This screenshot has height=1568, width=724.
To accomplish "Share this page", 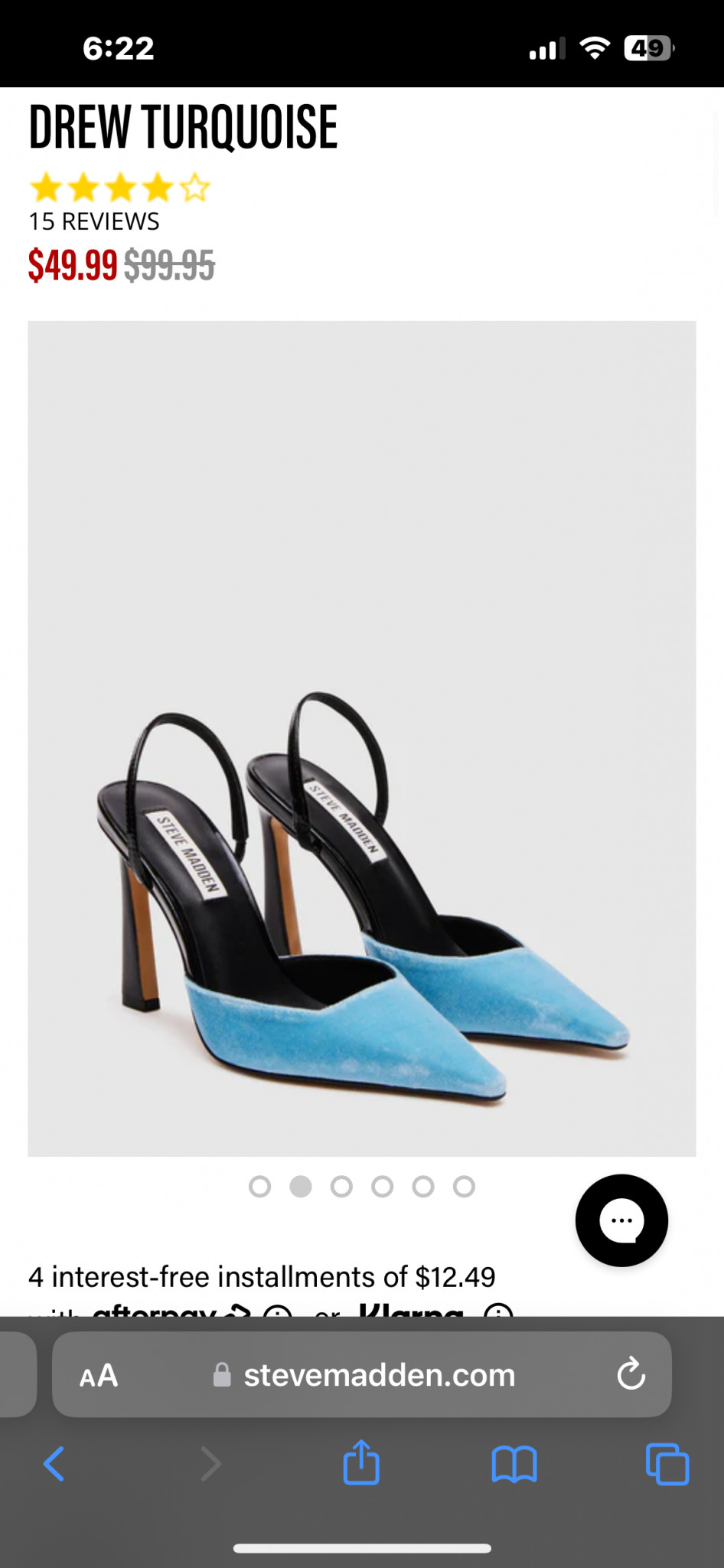I will (361, 1462).
